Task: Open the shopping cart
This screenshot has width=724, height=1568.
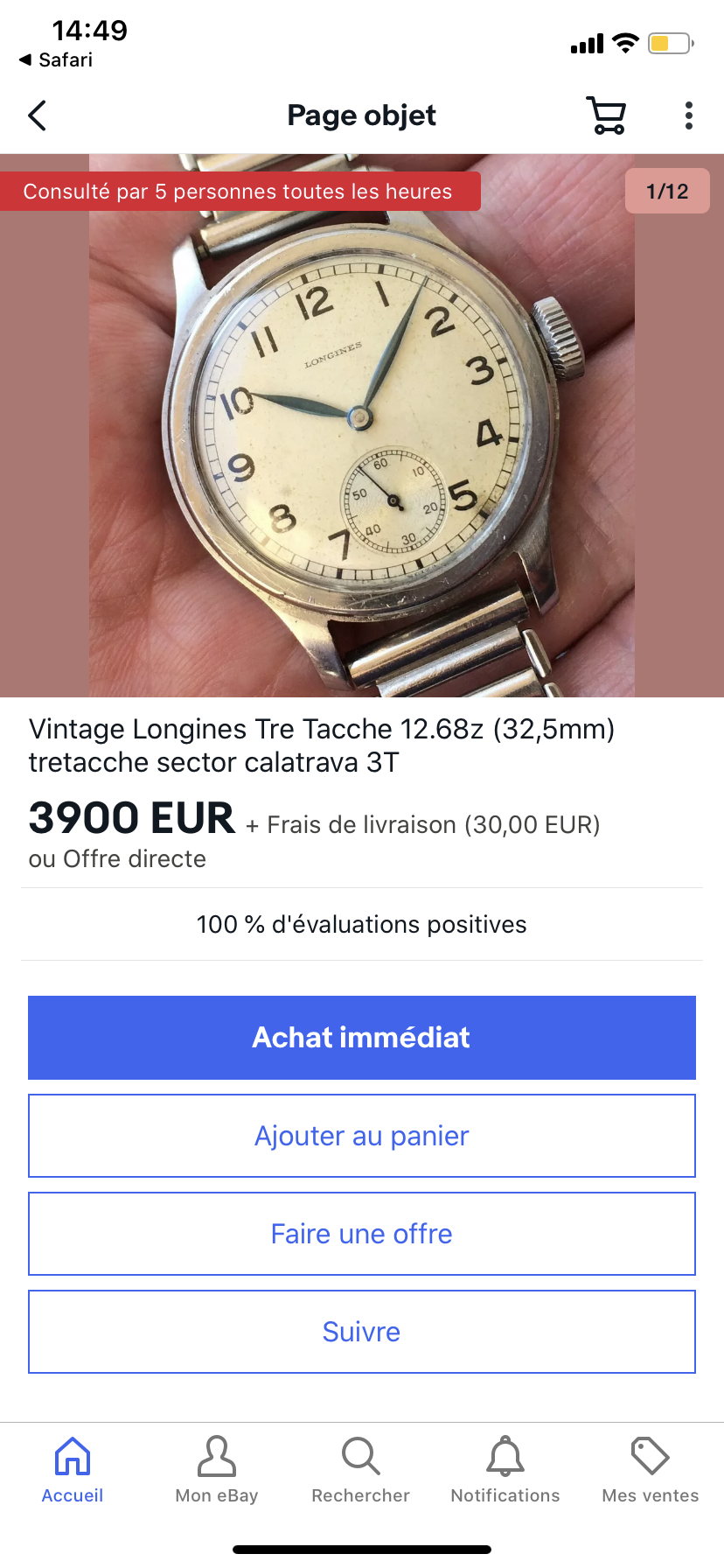Action: point(606,115)
